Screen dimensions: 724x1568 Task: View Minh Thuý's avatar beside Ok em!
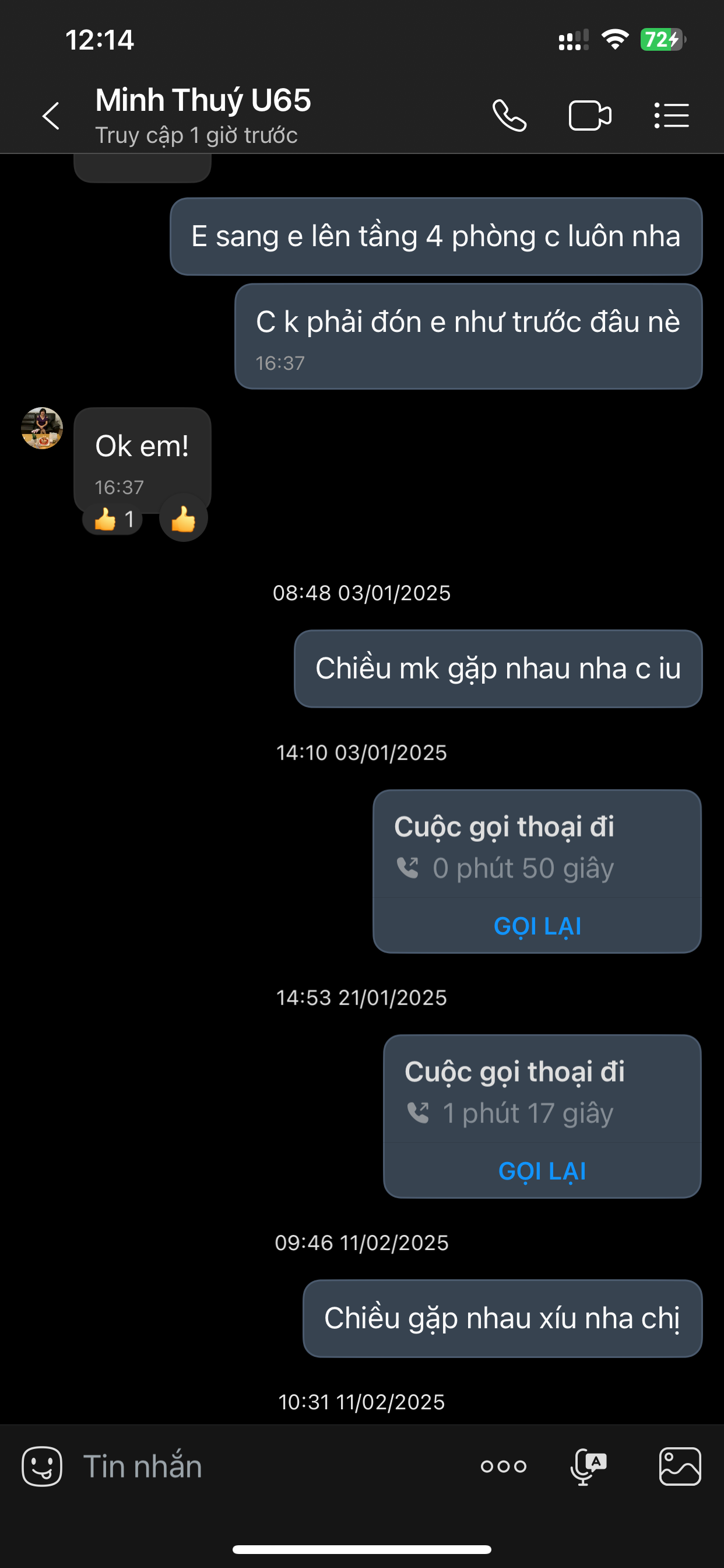coord(42,428)
